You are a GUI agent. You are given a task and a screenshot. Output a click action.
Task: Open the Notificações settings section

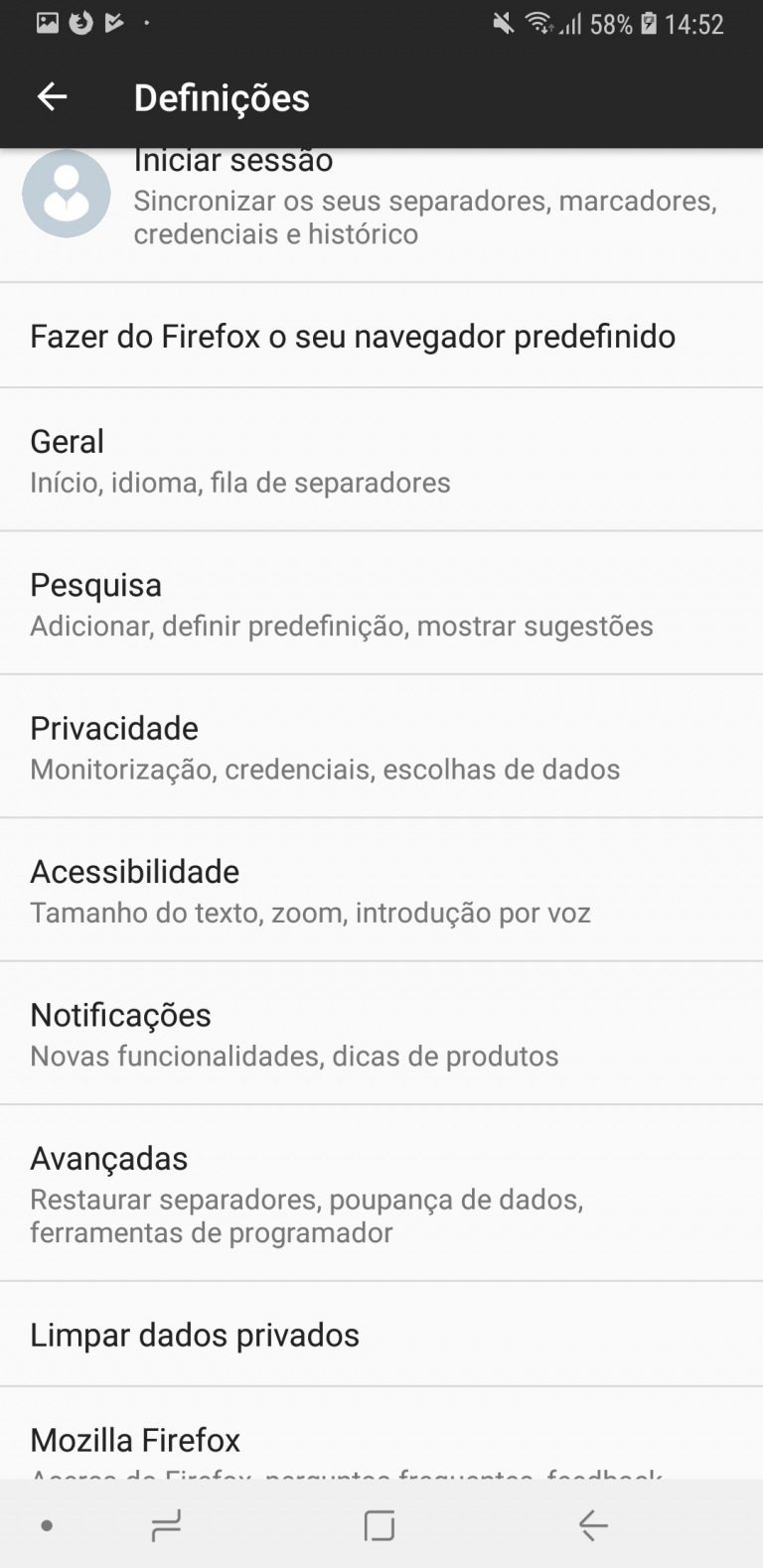click(x=381, y=1033)
